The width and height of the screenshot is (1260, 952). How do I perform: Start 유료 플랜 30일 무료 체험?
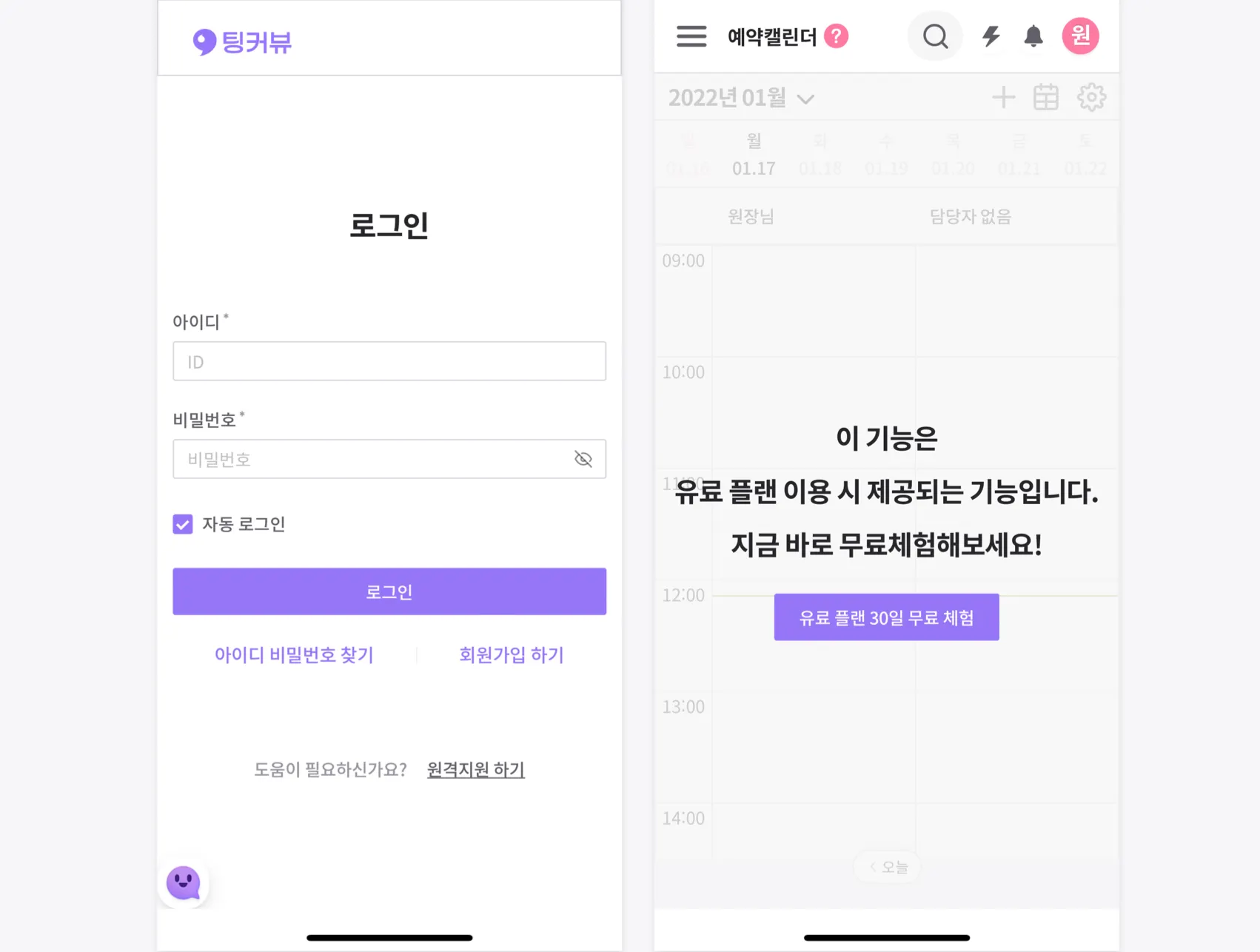[x=886, y=617]
